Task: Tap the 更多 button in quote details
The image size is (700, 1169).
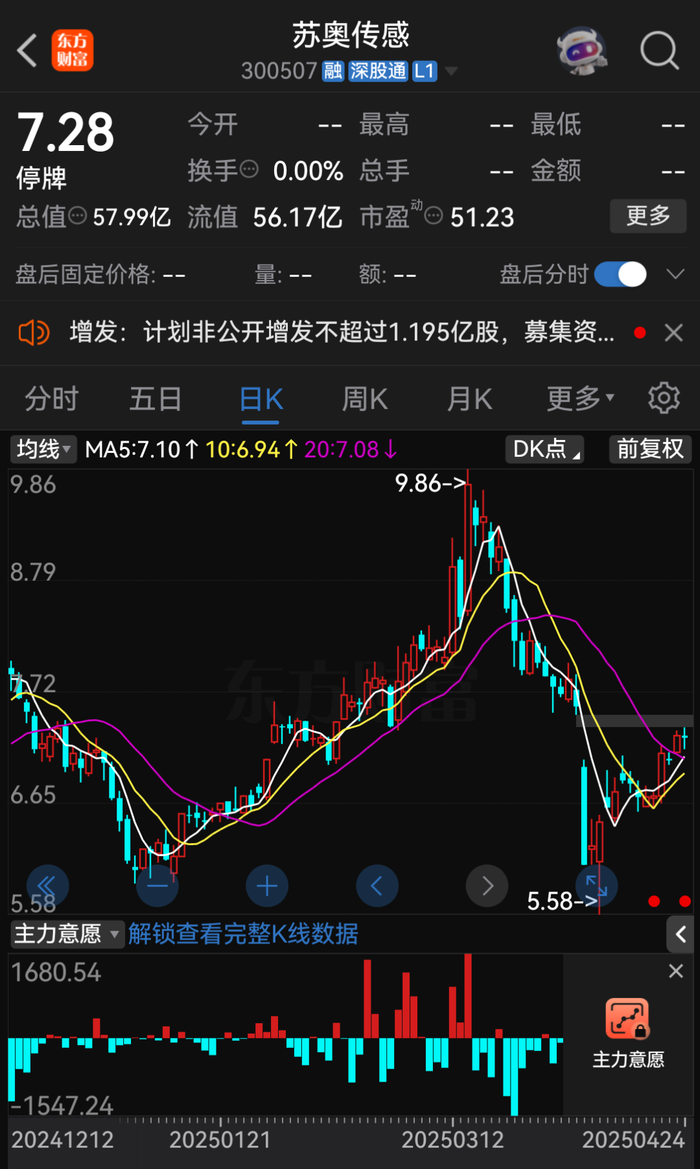Action: (x=648, y=216)
